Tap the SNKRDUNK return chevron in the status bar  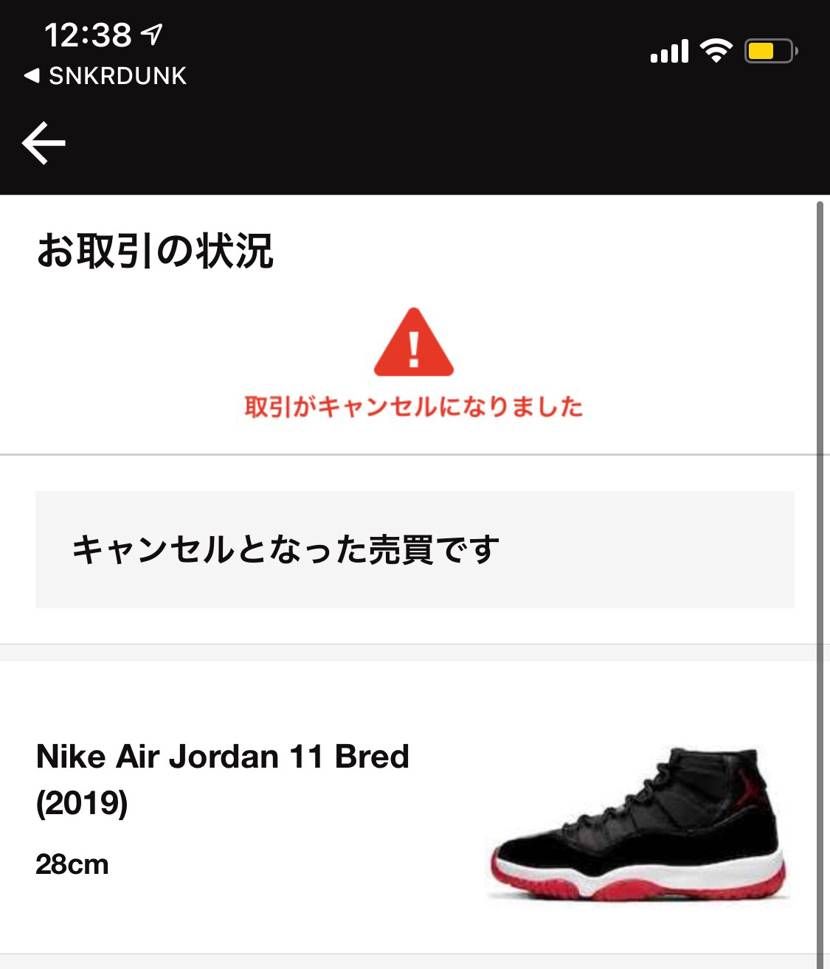(33, 75)
